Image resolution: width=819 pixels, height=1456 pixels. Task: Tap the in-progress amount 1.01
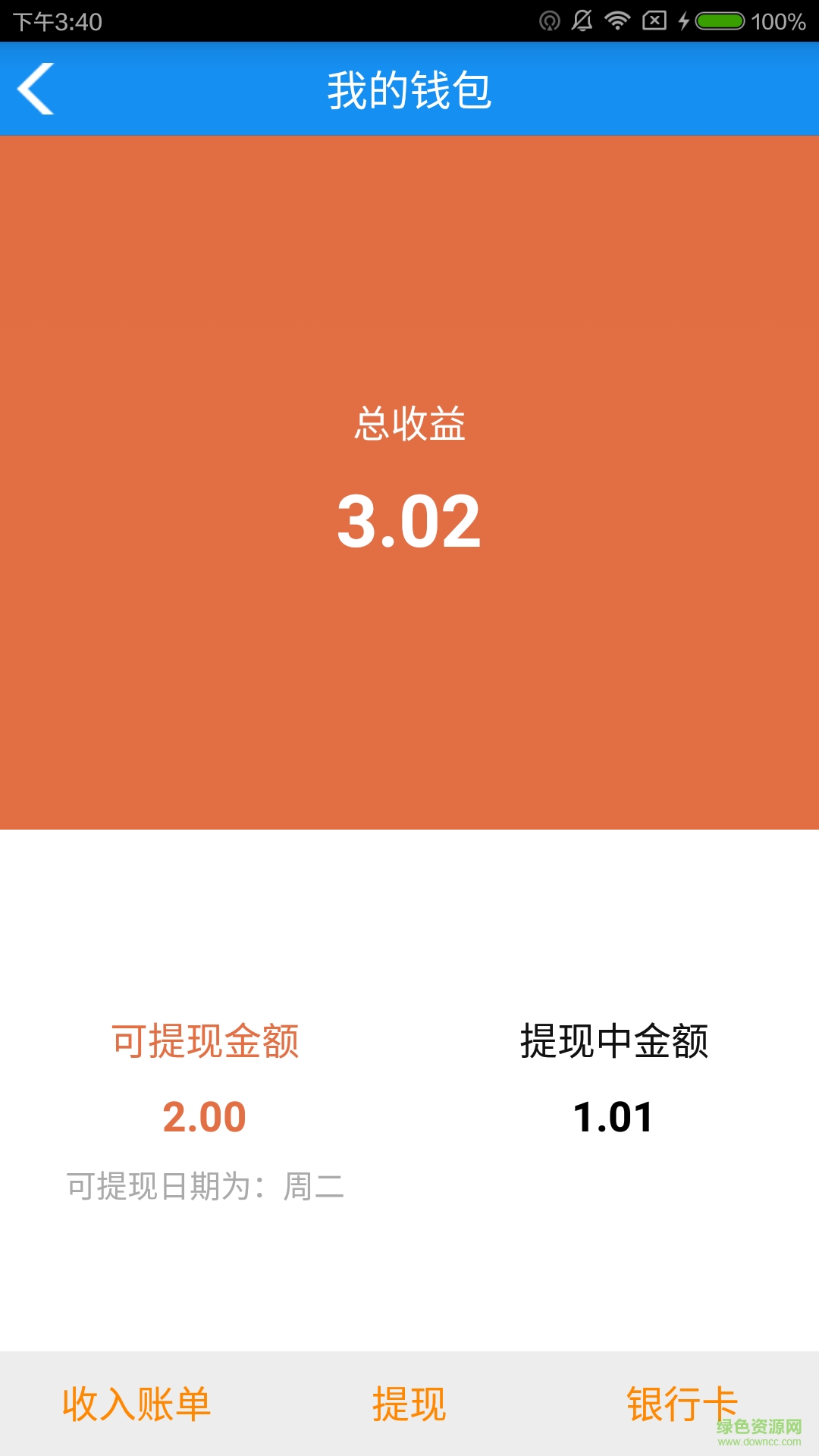pos(613,1115)
